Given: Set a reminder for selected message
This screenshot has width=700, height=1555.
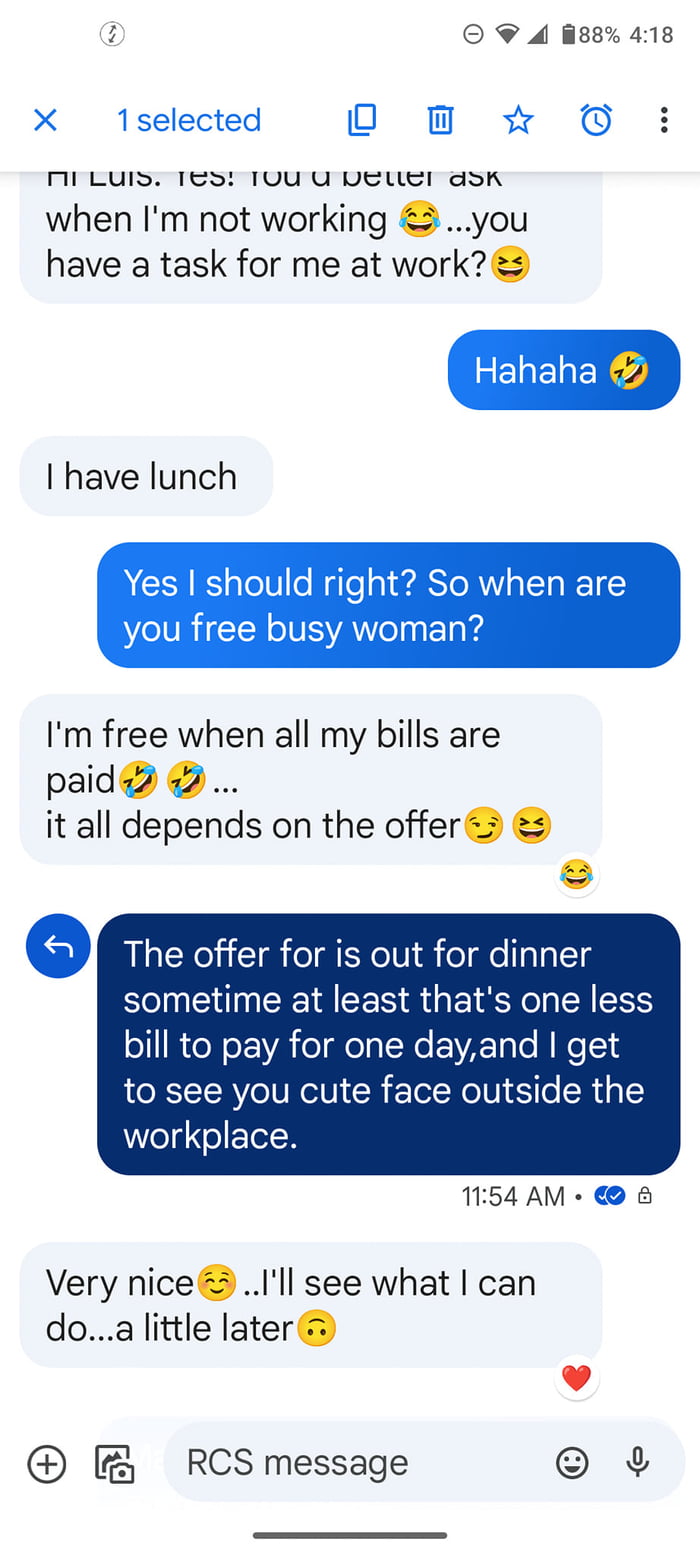Looking at the screenshot, I should [596, 121].
